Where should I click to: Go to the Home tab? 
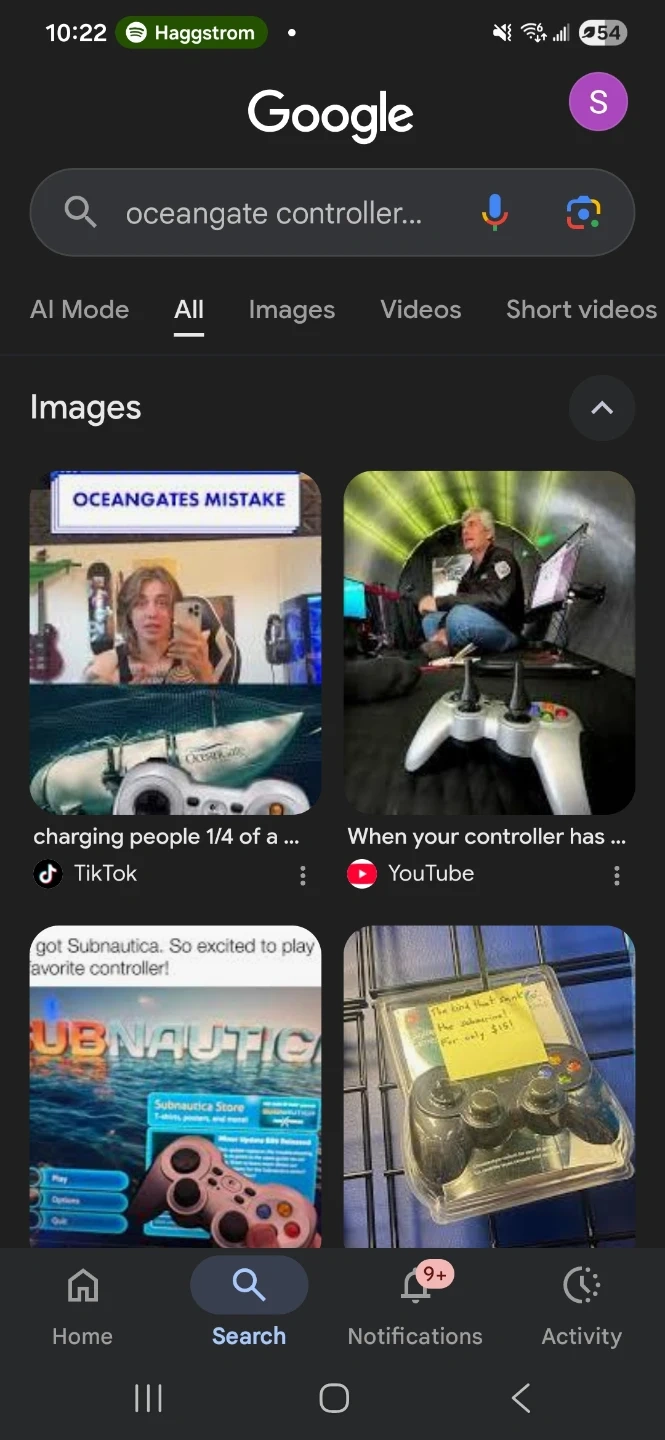[x=82, y=1304]
